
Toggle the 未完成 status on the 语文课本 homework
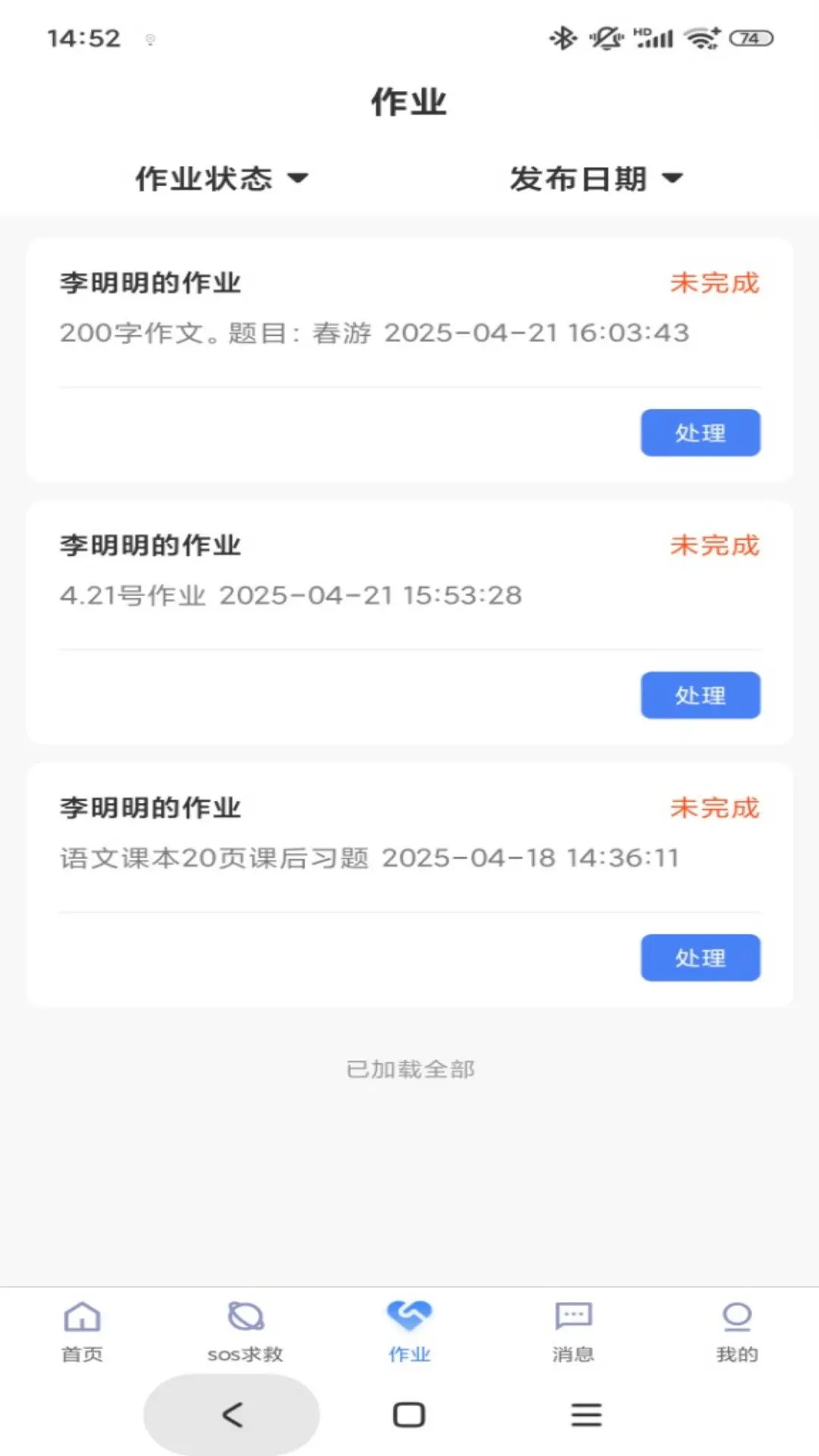tap(714, 808)
